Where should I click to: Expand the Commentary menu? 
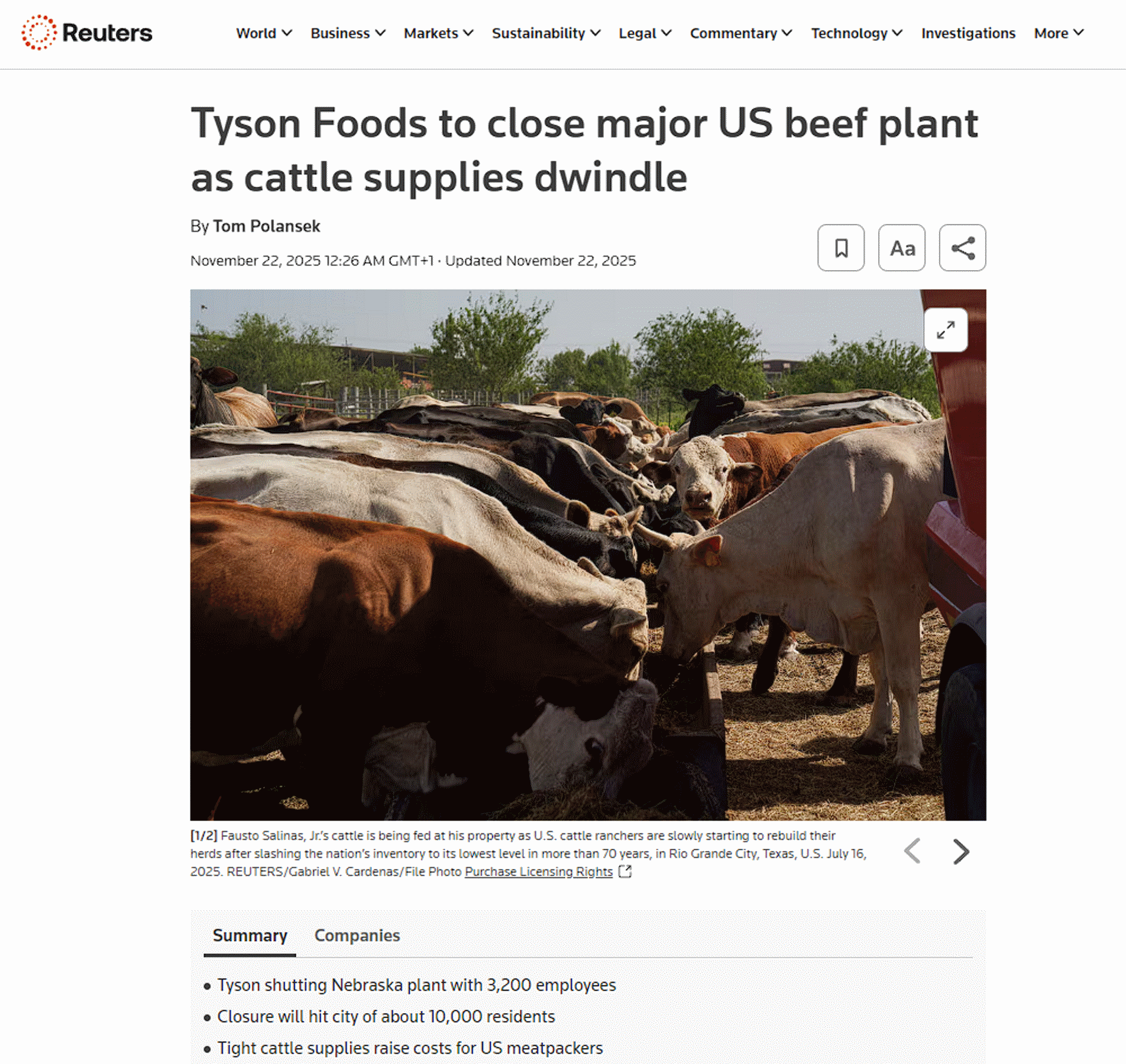click(x=740, y=34)
